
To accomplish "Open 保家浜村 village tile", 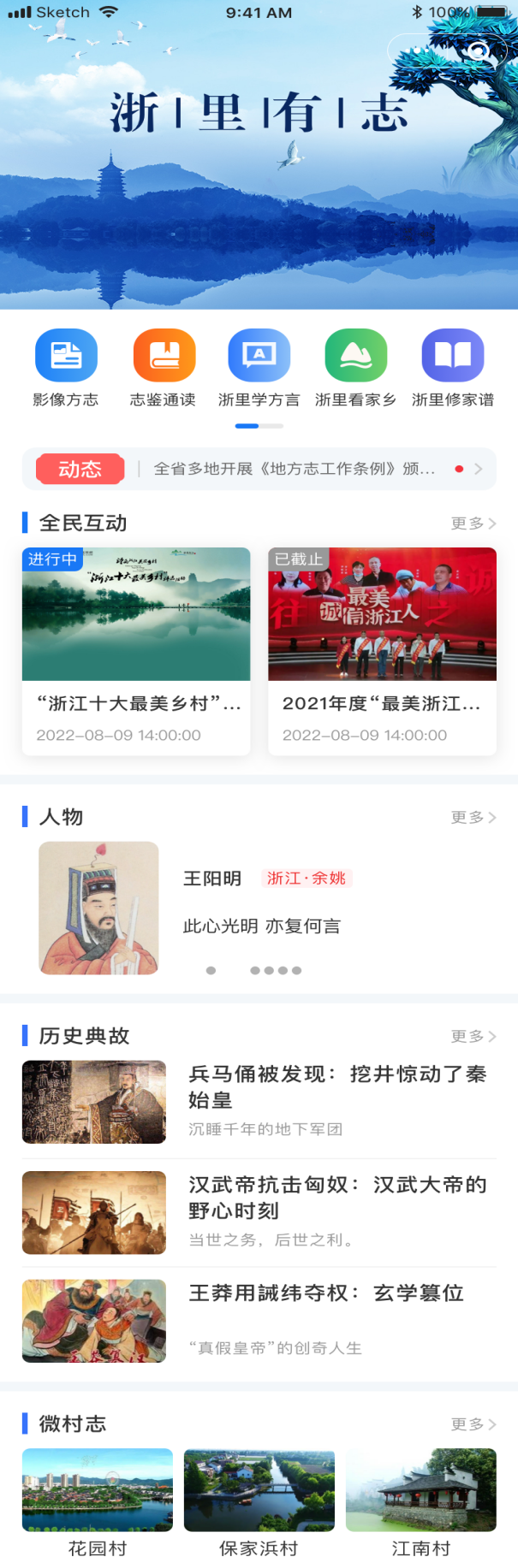I will coord(259,1500).
